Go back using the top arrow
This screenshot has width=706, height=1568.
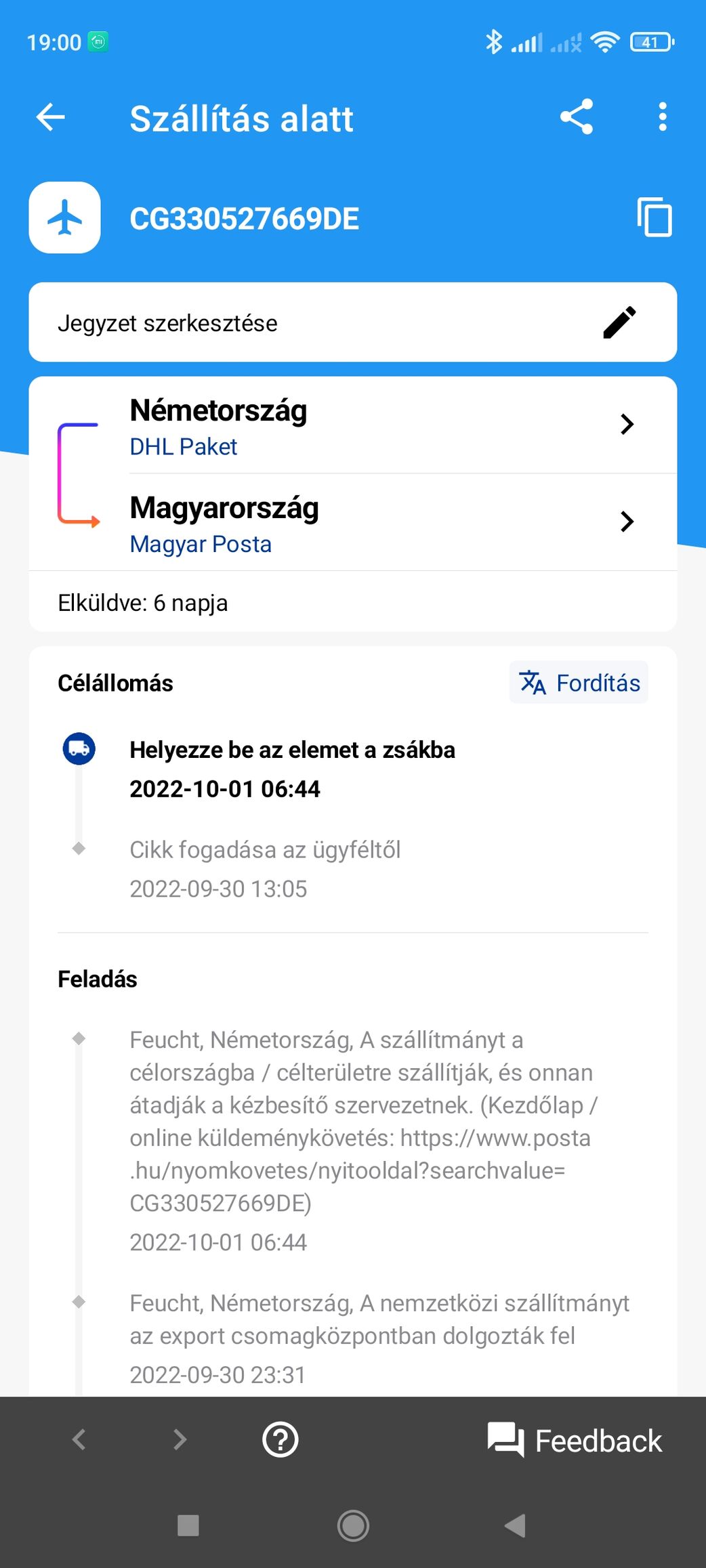pos(50,117)
